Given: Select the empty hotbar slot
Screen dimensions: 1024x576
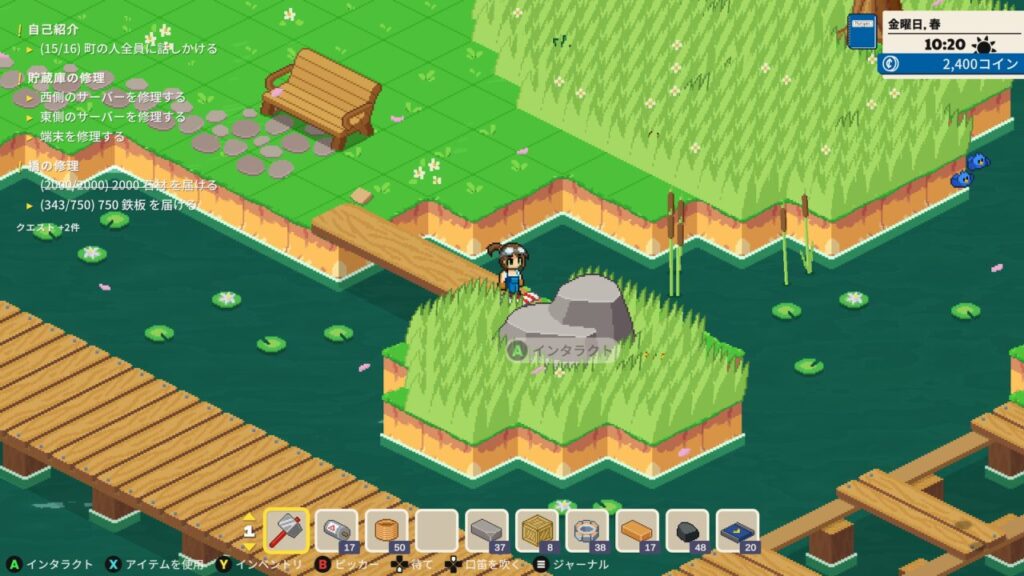Looking at the screenshot, I should [x=436, y=530].
